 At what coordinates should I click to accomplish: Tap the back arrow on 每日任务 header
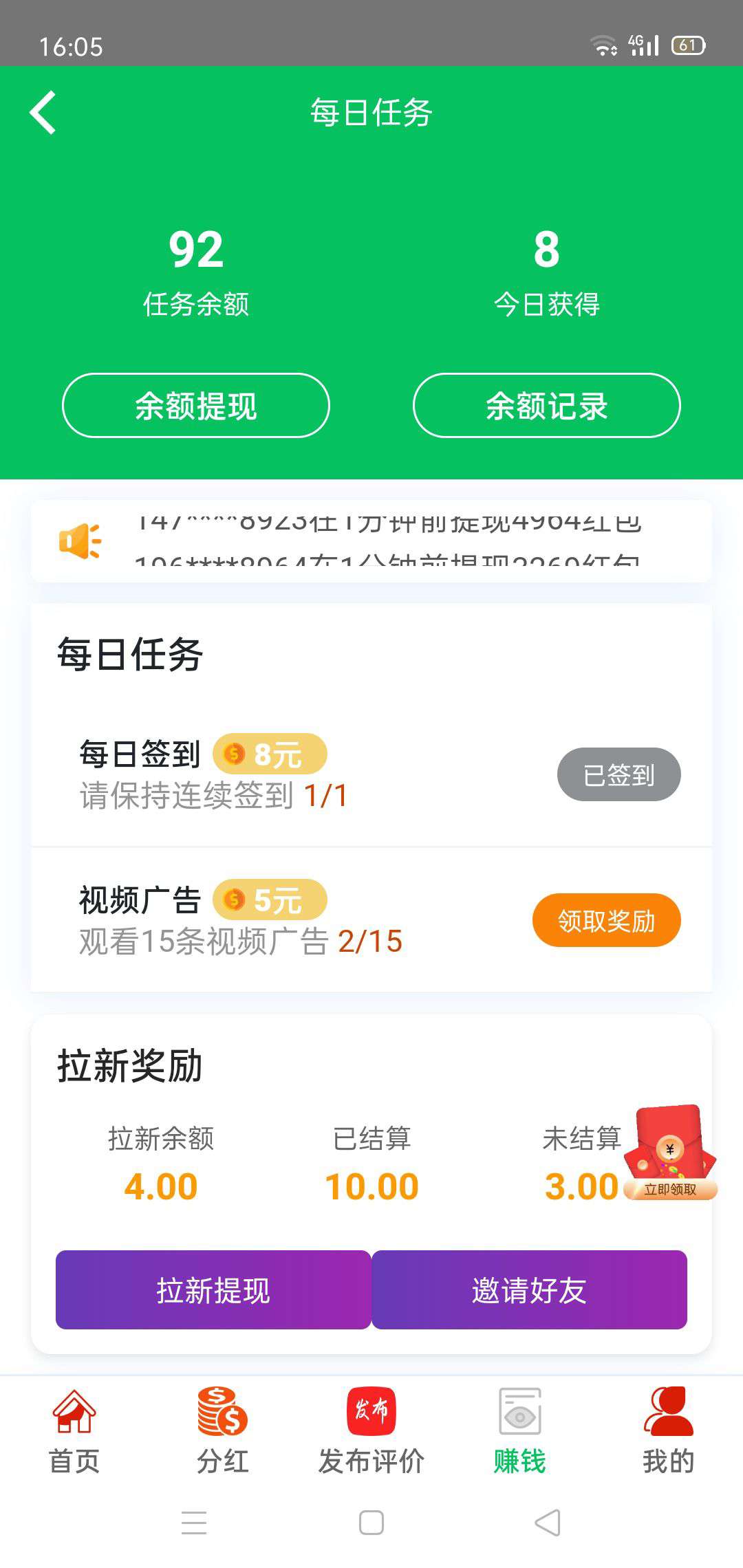tap(43, 112)
